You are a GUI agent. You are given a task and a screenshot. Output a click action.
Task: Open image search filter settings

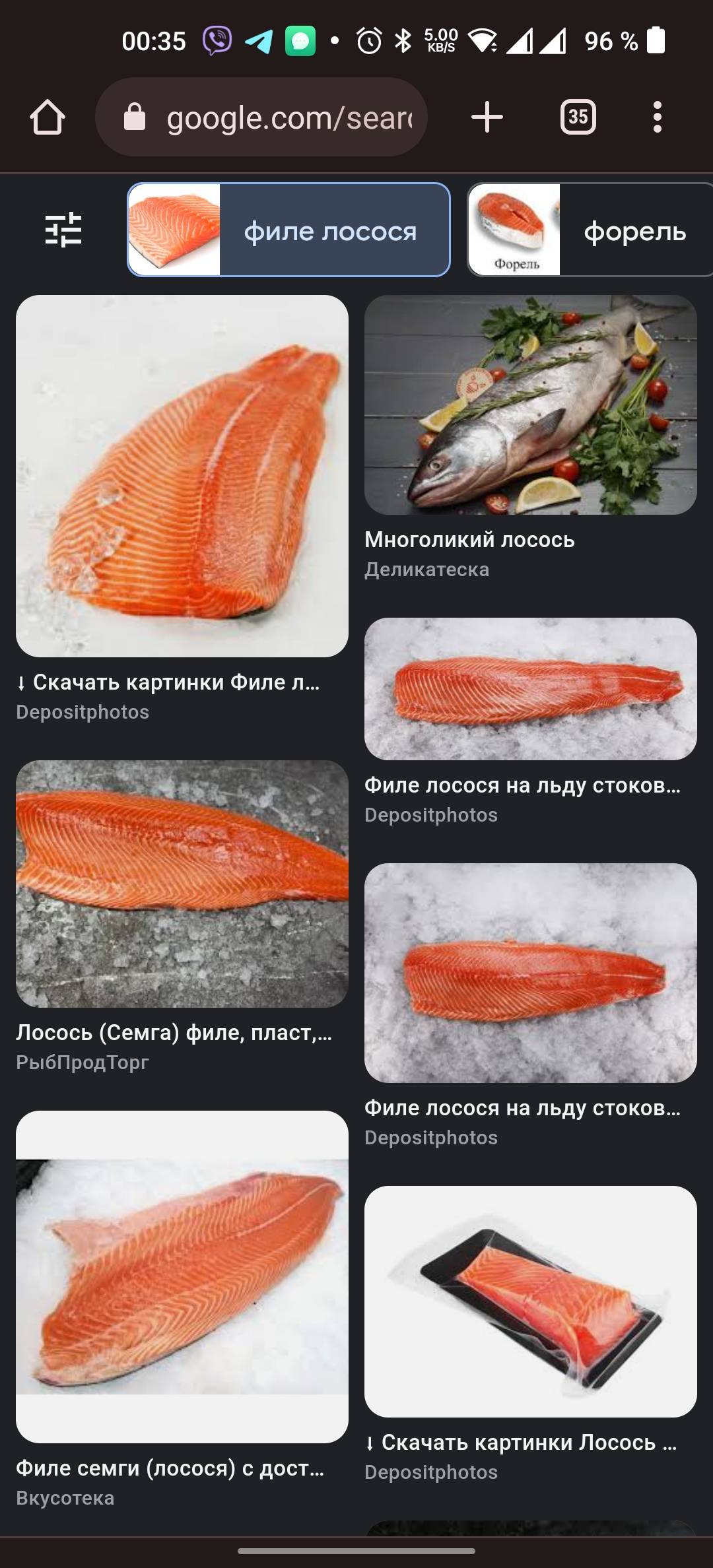click(x=63, y=230)
